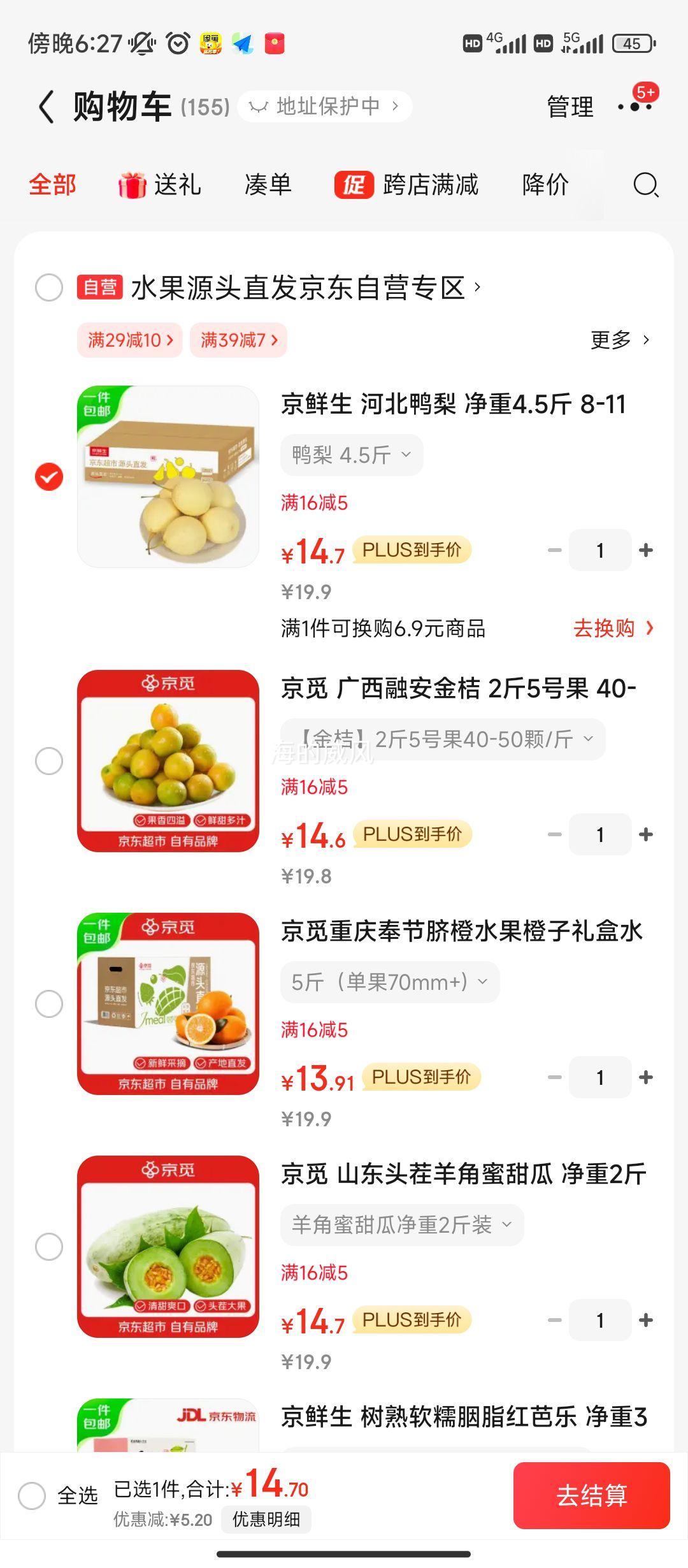This screenshot has height=1568, width=688.
Task: Uncheck the 河北鸭梨 item
Action: (x=49, y=477)
